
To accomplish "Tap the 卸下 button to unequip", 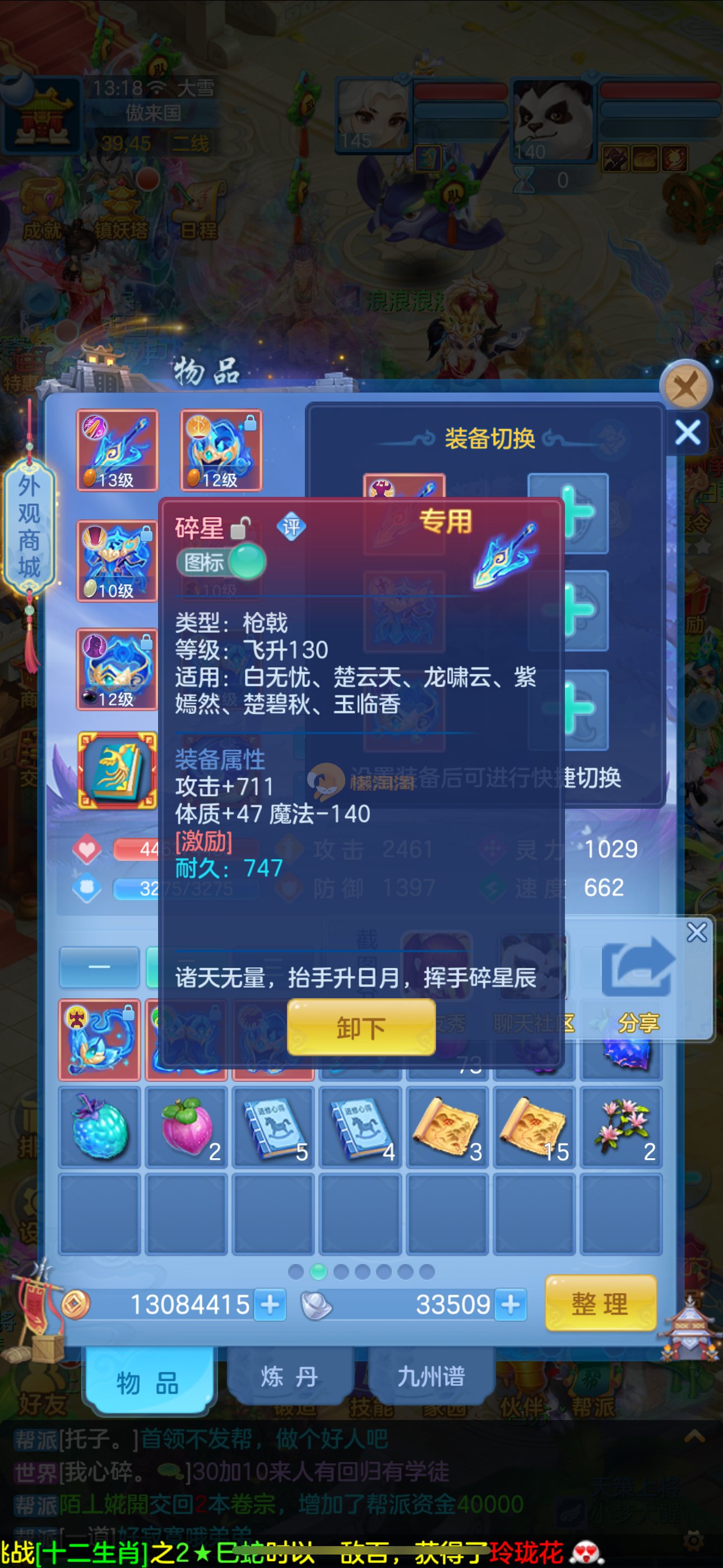I will tap(361, 1027).
